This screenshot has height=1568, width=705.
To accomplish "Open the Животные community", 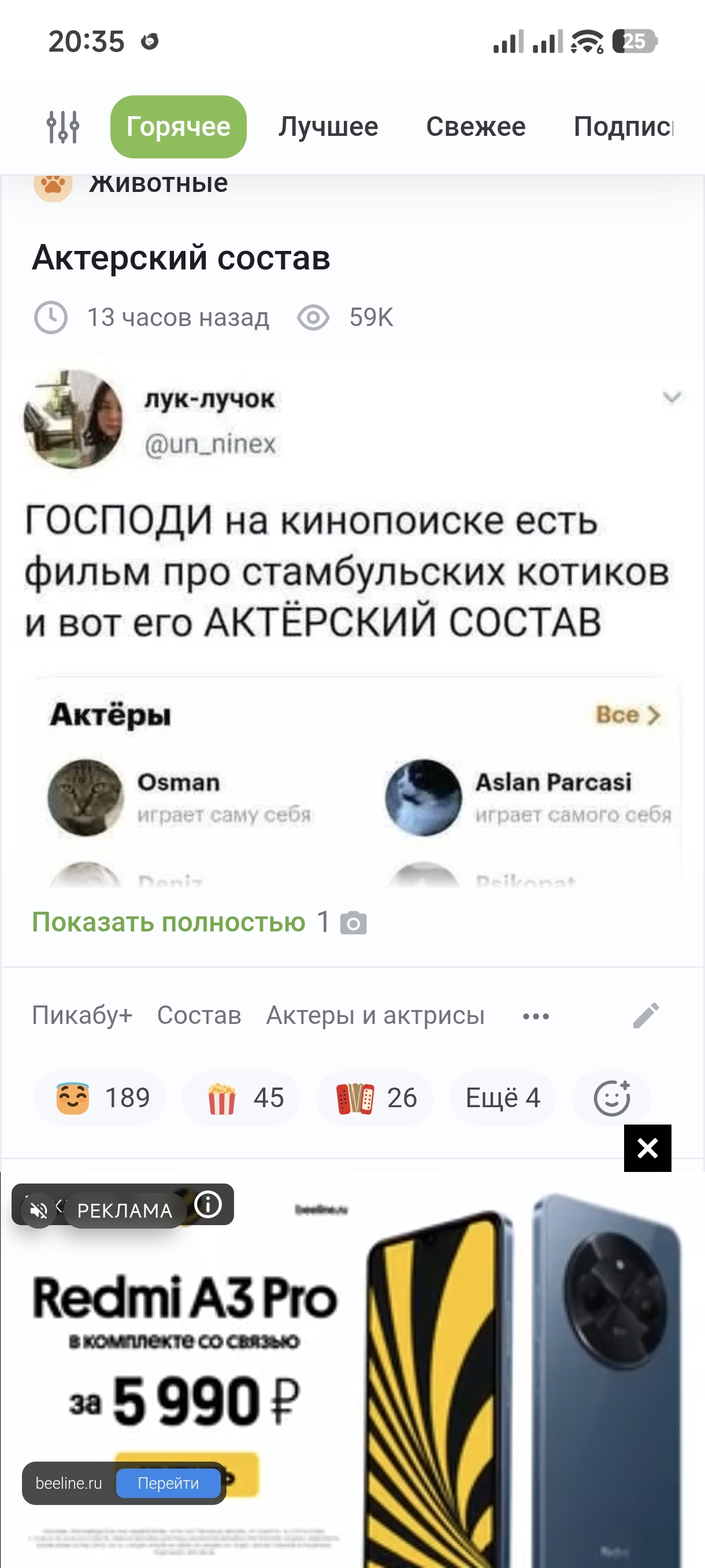I will tap(158, 183).
